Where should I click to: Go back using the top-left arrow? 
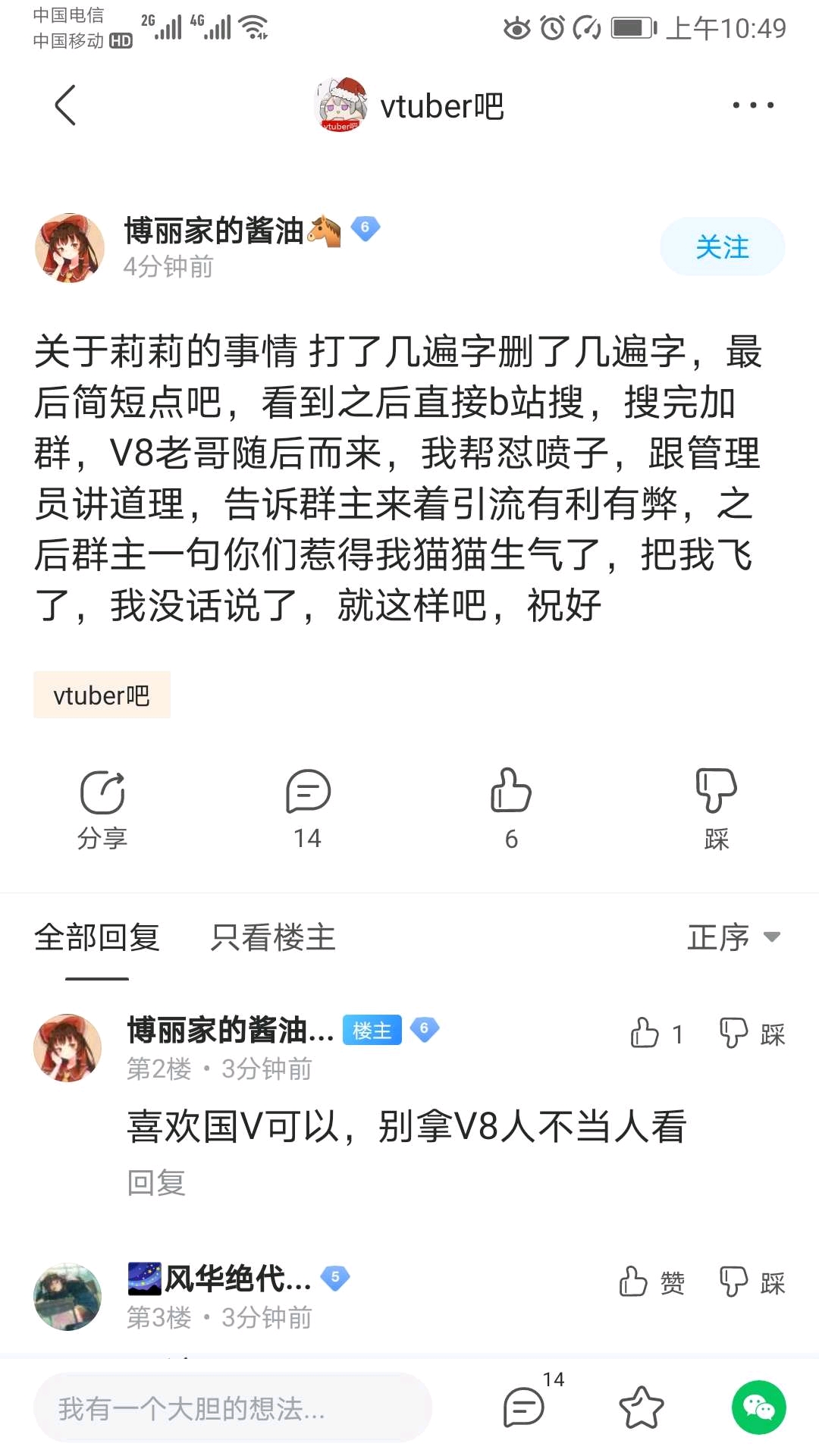66,105
